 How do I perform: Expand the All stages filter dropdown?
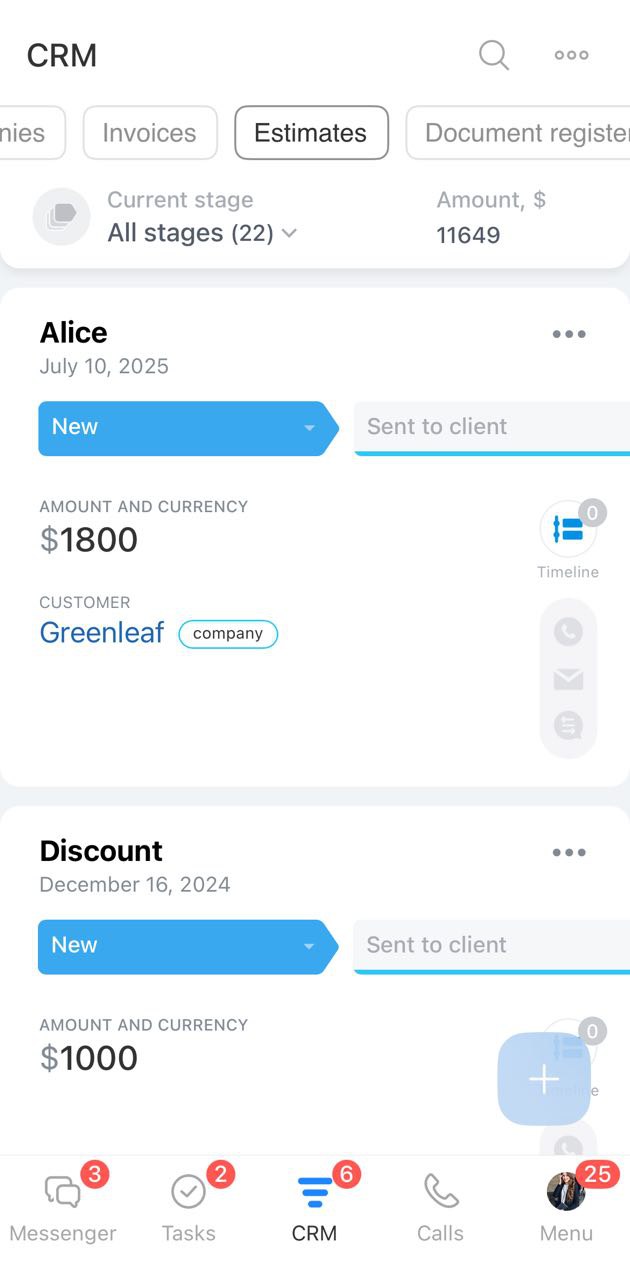pyautogui.click(x=202, y=233)
